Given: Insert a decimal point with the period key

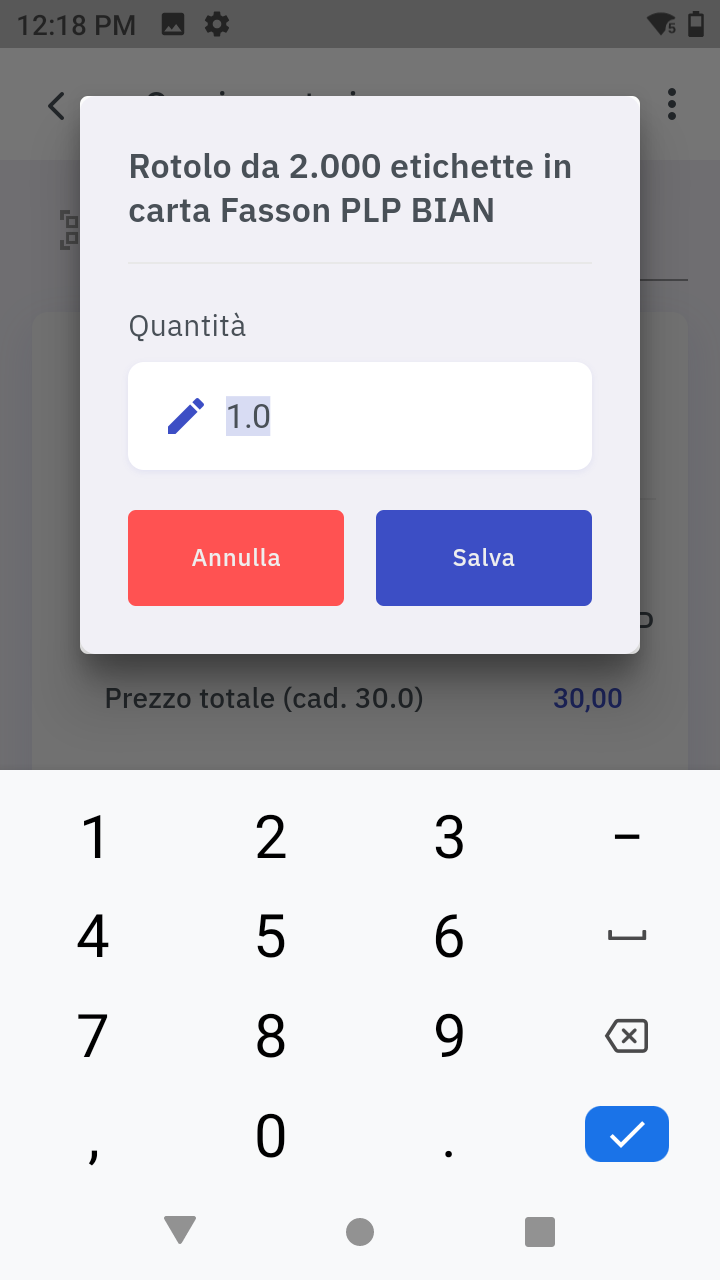Looking at the screenshot, I should [x=449, y=1138].
